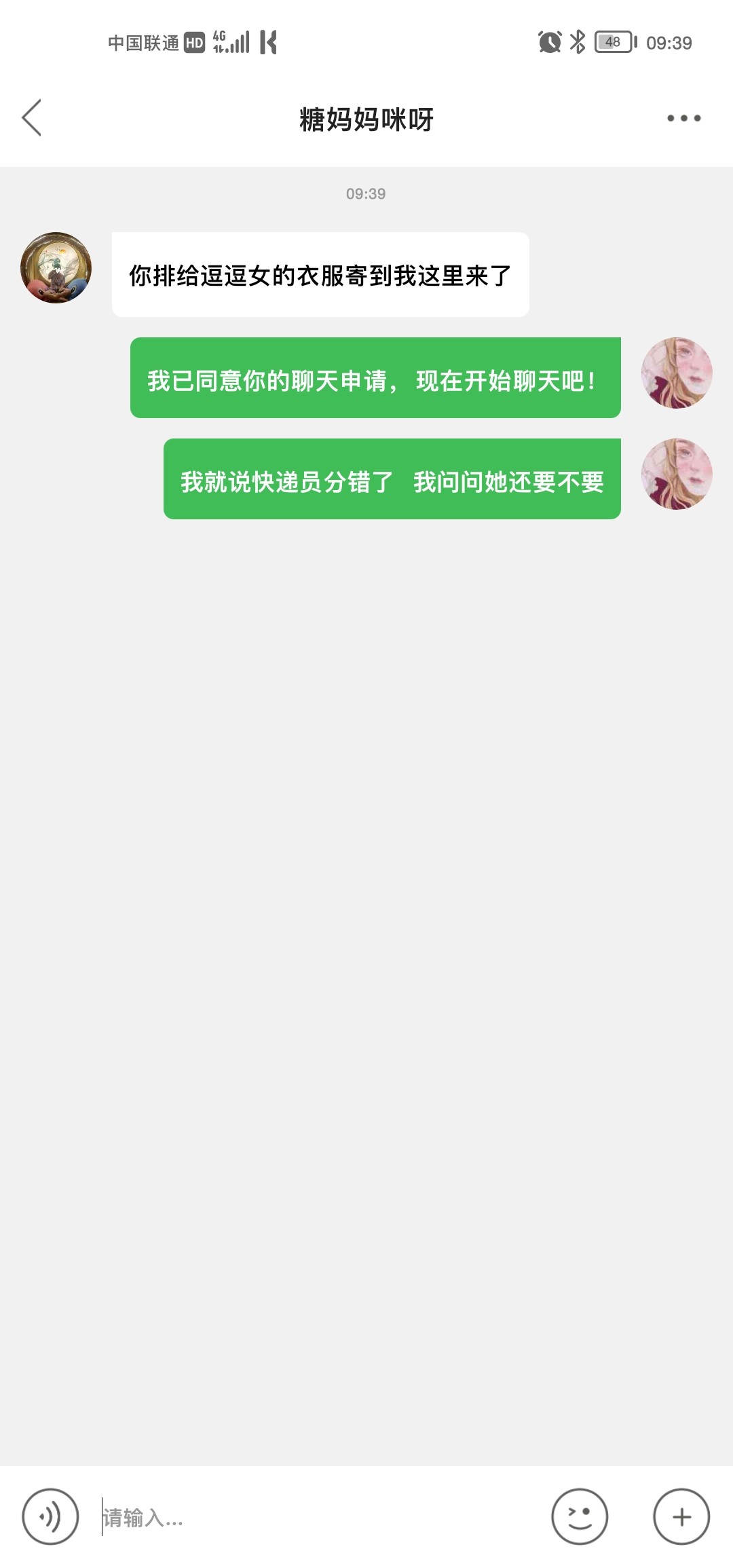Open the emoji picker
733x1568 pixels.
tap(579, 1516)
